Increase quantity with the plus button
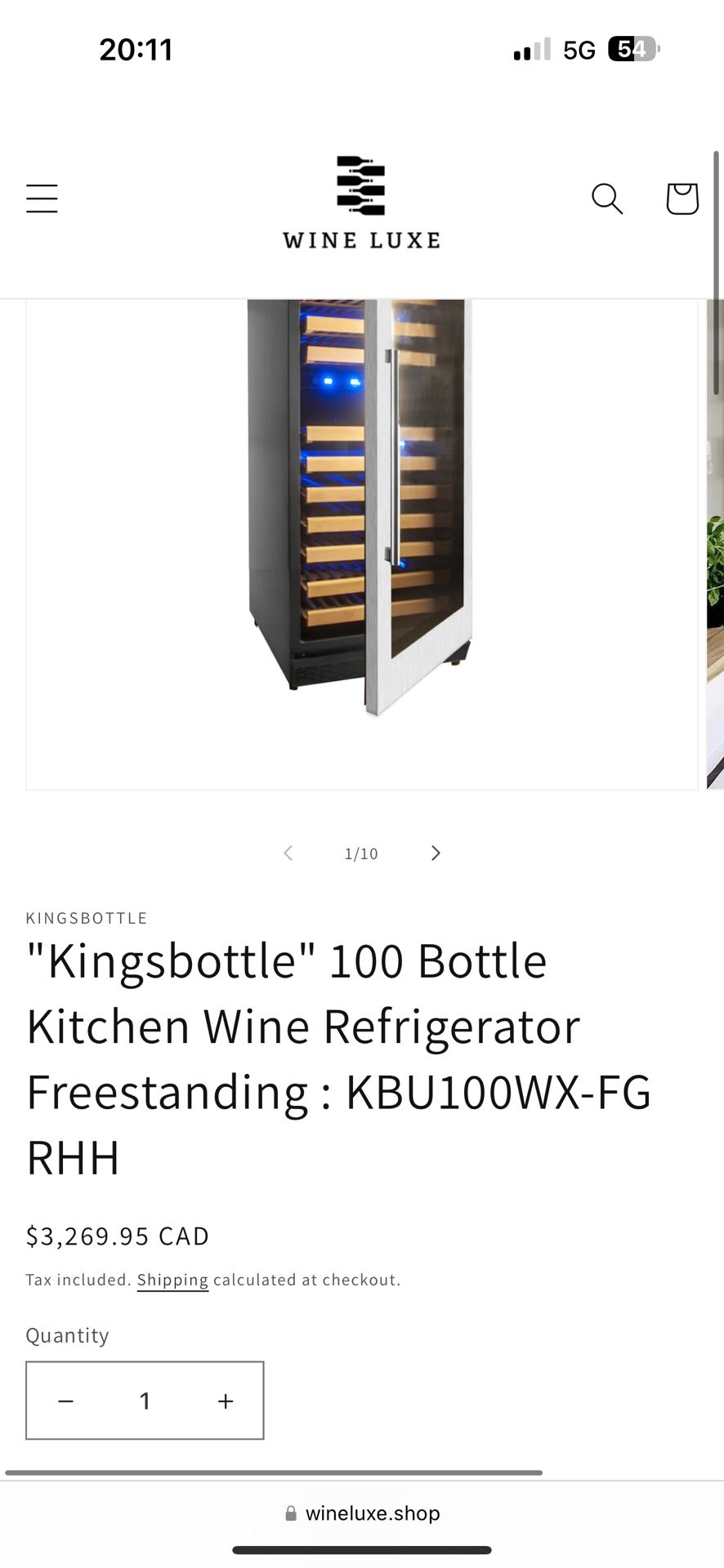The height and width of the screenshot is (1568, 724). 225,1400
